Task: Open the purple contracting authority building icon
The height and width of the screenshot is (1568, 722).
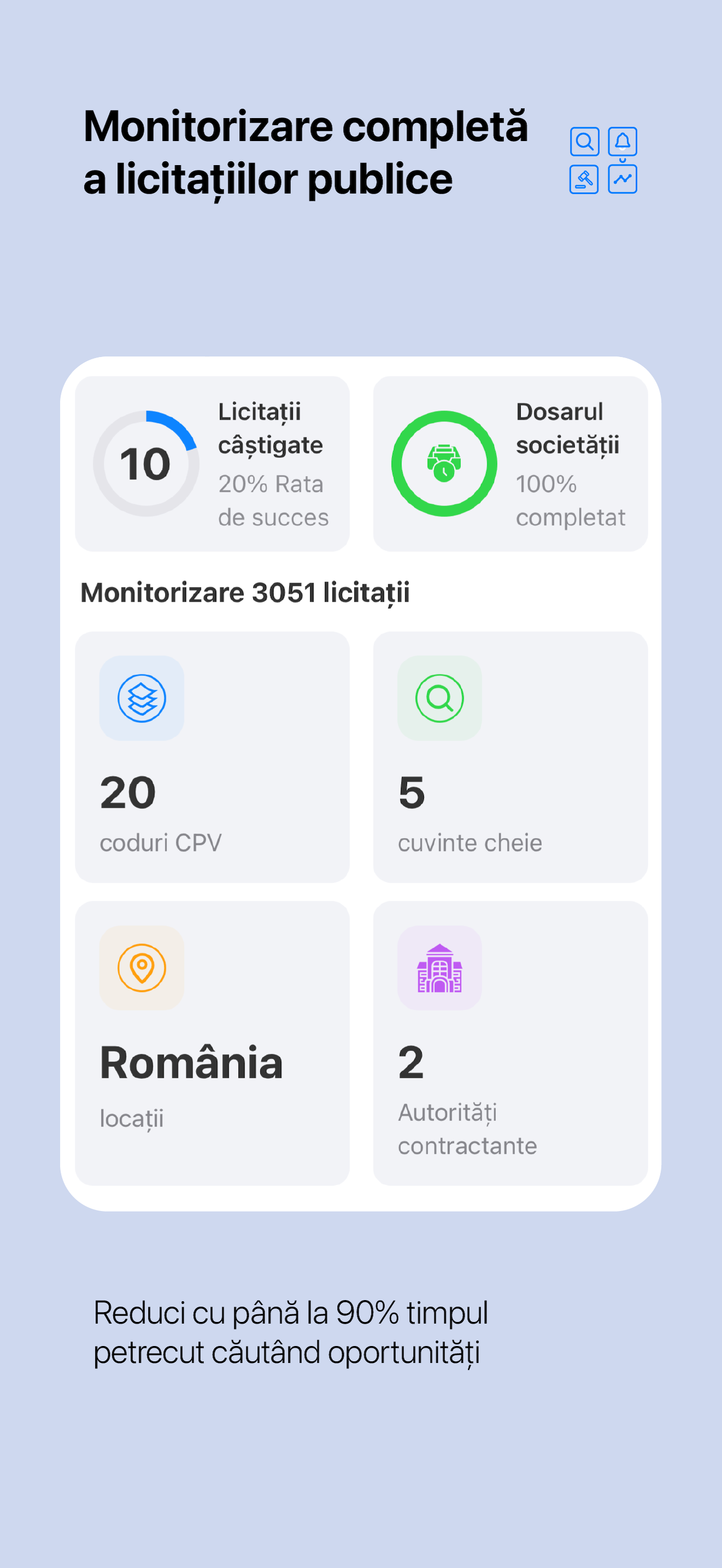Action: coord(440,969)
